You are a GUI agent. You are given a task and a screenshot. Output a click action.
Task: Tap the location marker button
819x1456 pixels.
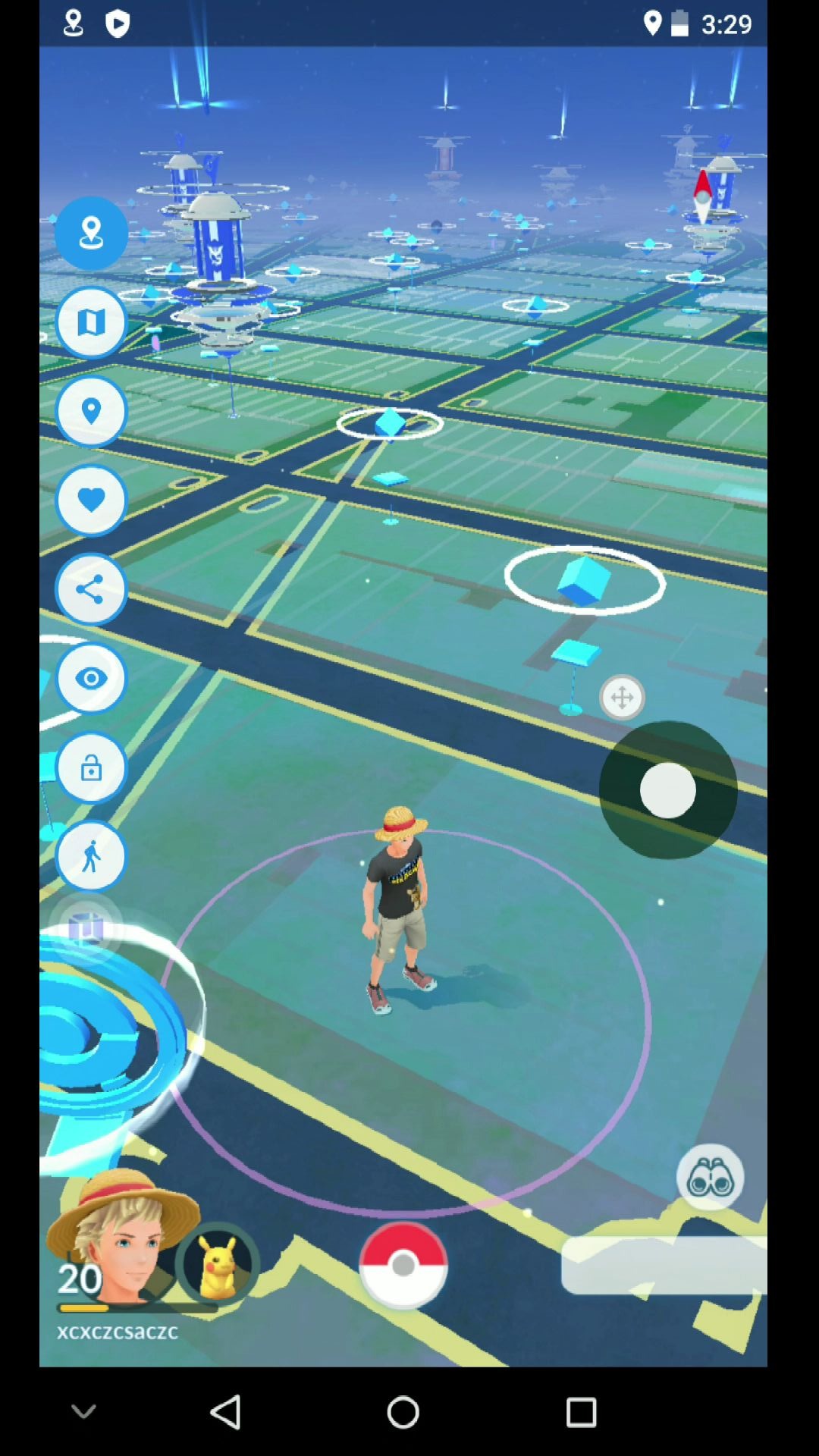(91, 411)
